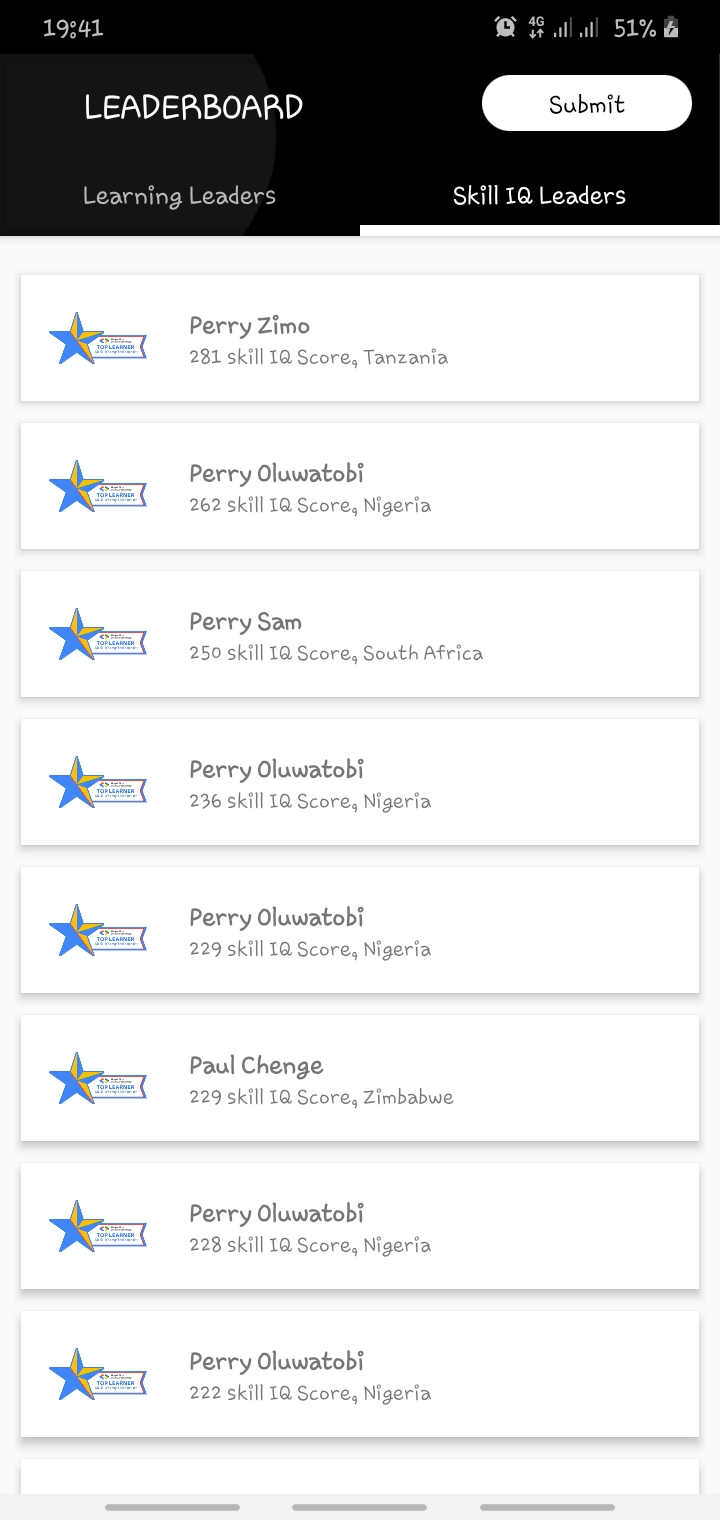The image size is (720, 1520).
Task: Select Perry Oluwatobi's entry scoring 236
Action: [x=360, y=783]
